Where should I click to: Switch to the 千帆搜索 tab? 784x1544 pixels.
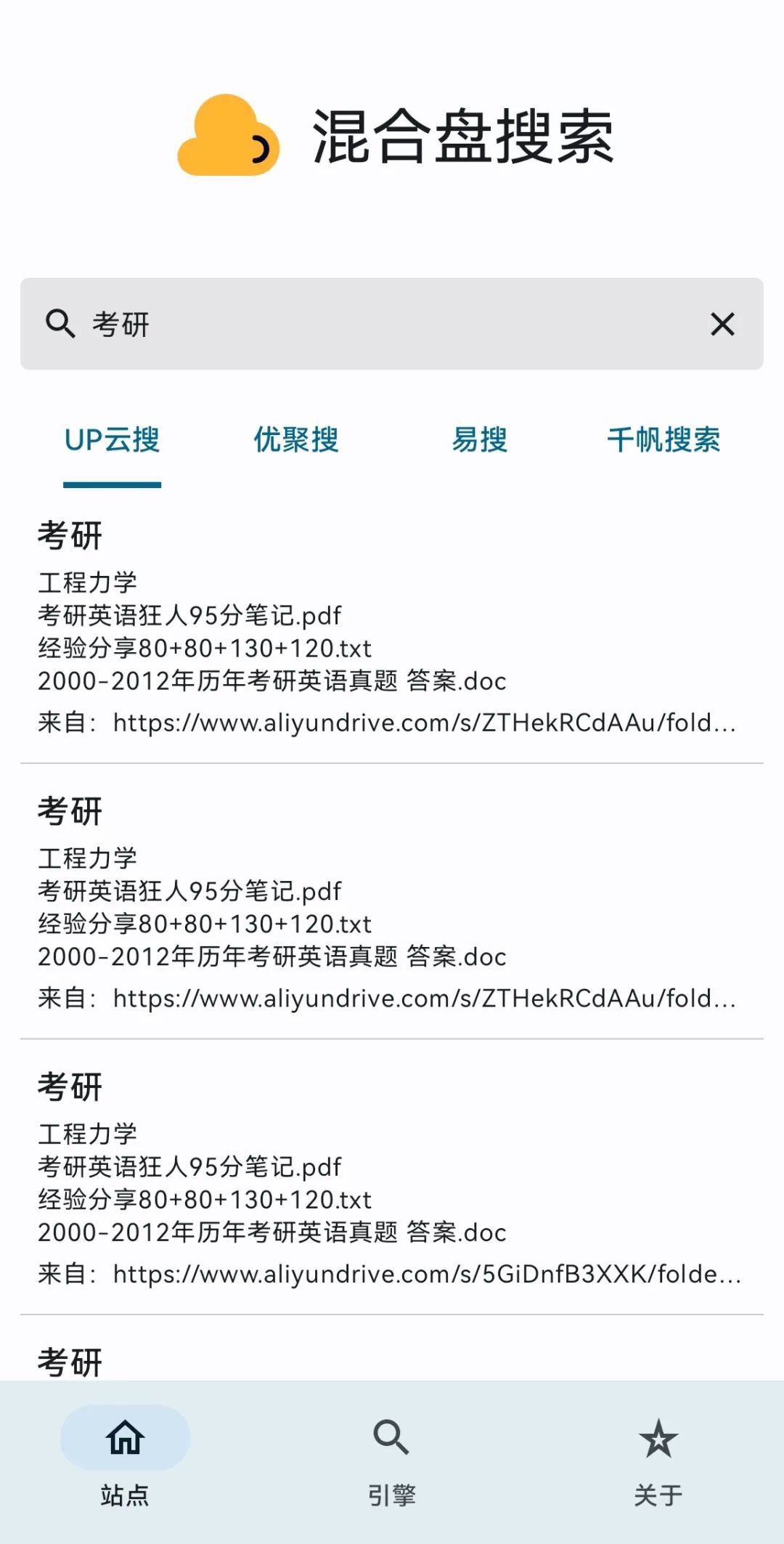(663, 440)
